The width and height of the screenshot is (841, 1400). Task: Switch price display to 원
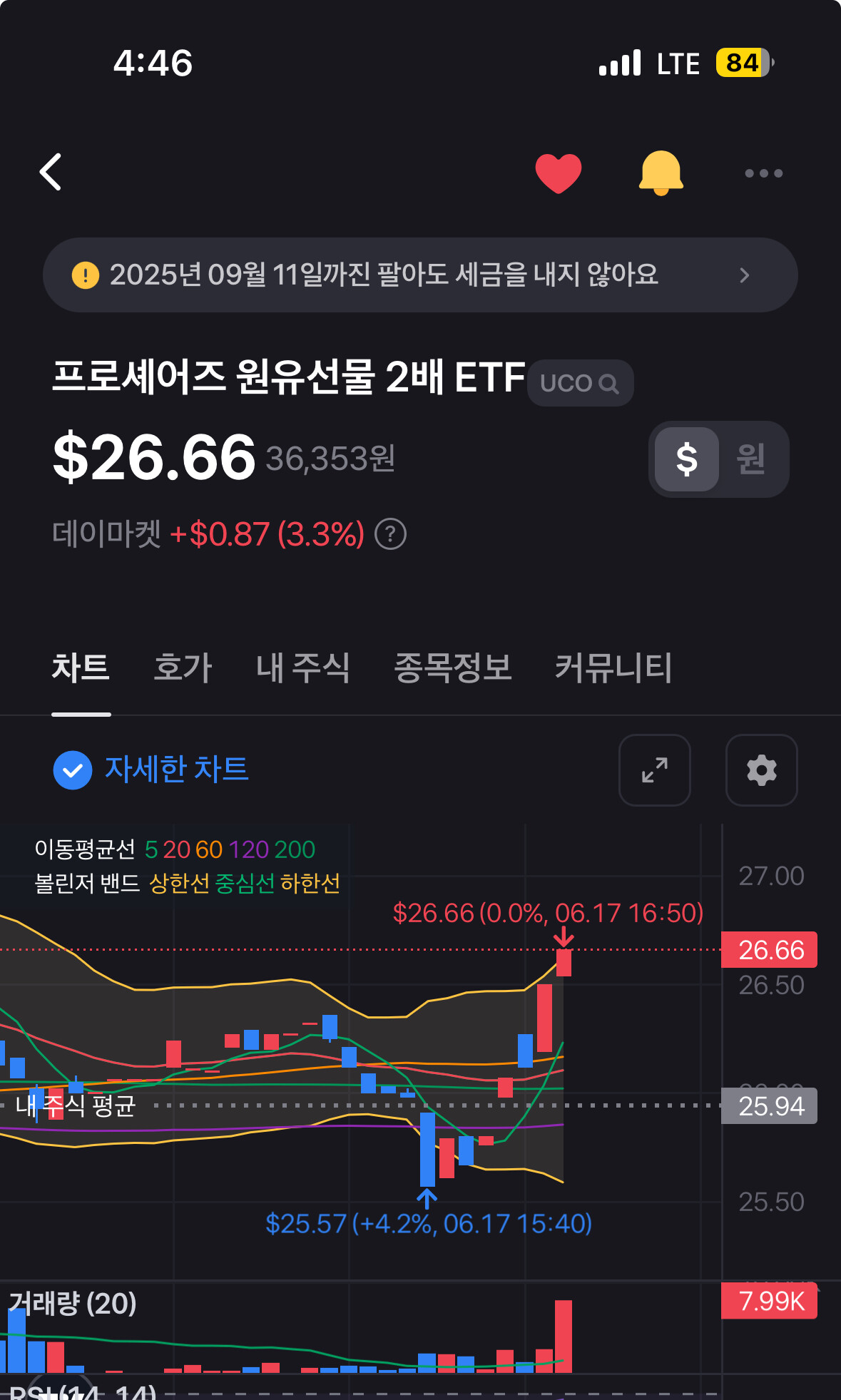(x=750, y=459)
